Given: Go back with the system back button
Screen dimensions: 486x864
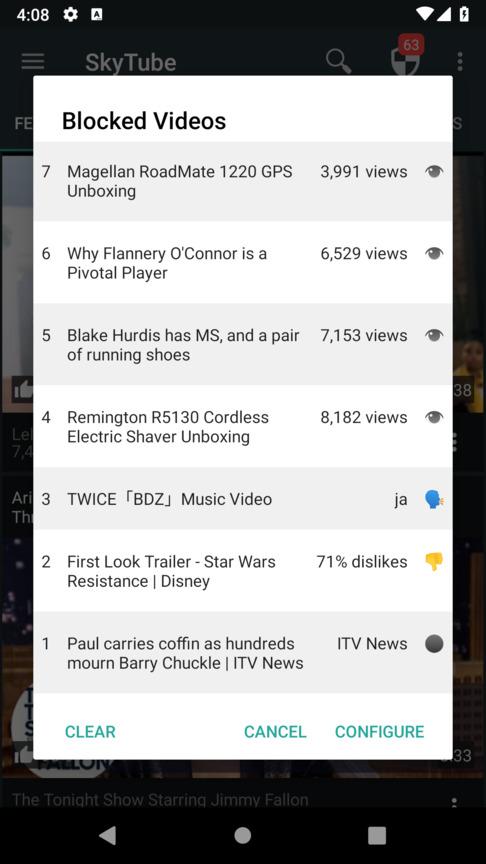Looking at the screenshot, I should (x=108, y=836).
